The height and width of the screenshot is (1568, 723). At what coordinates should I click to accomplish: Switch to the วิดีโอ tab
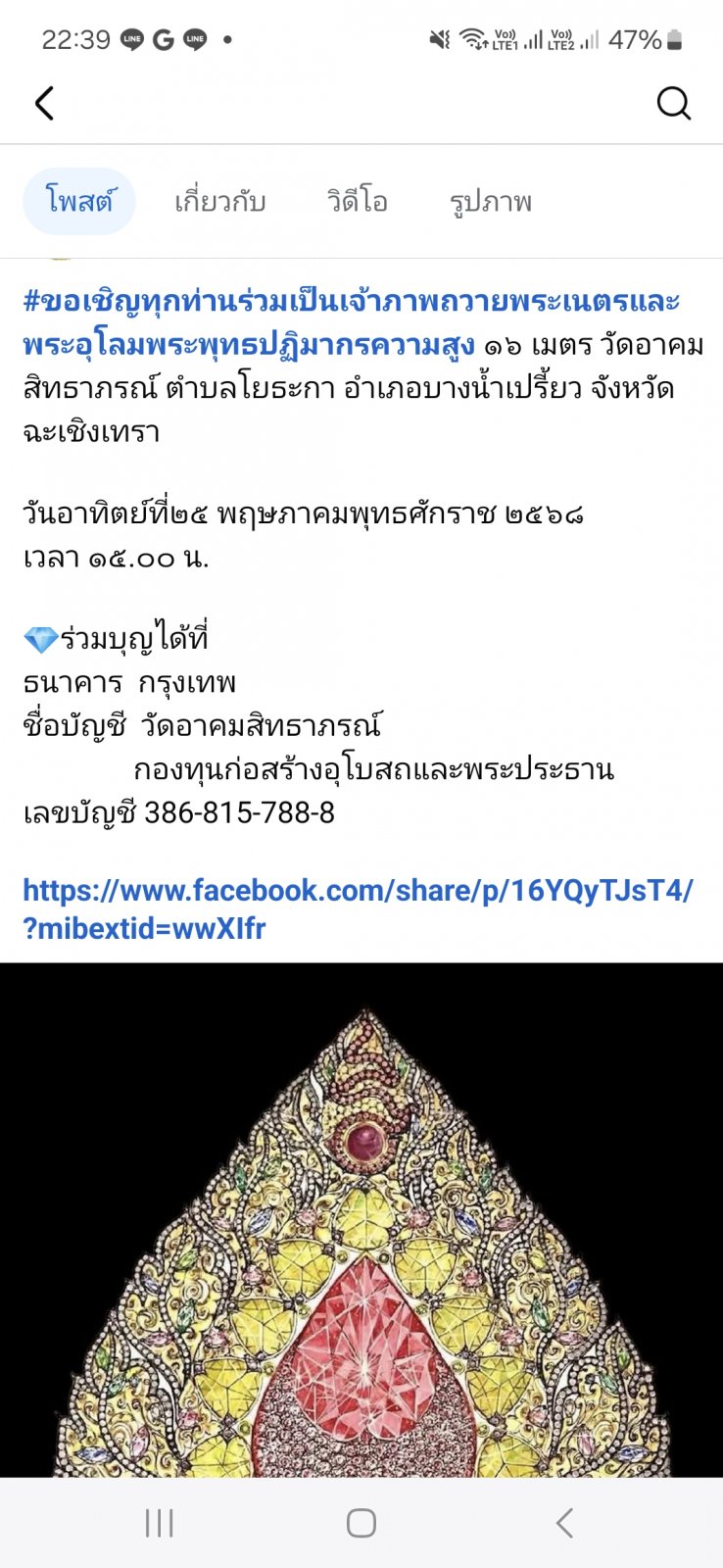tap(358, 202)
